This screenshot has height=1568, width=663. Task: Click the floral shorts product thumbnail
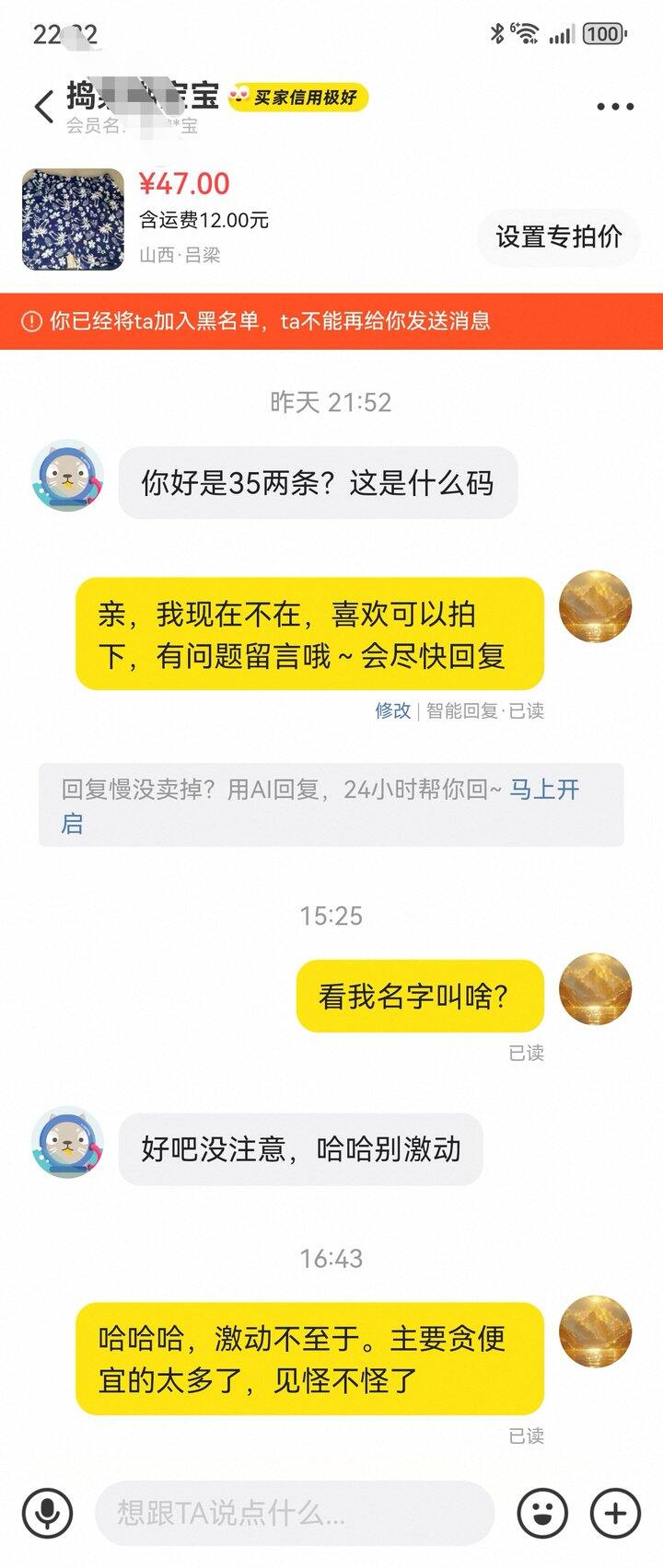coord(71,218)
